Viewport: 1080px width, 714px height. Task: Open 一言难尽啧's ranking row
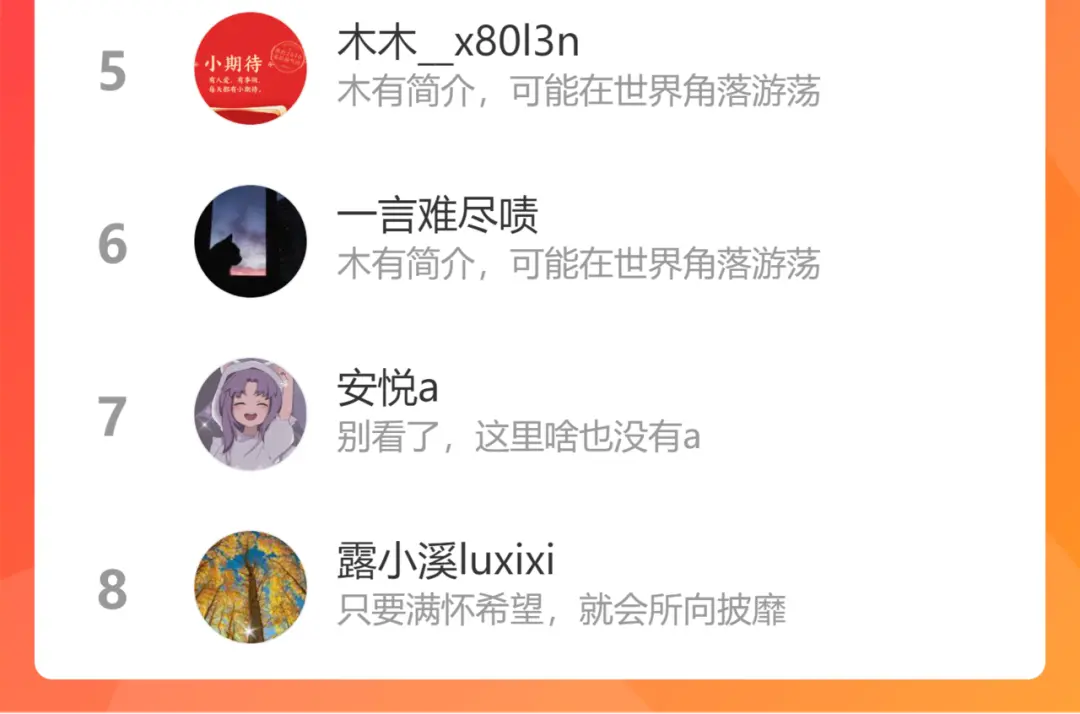tap(577, 240)
